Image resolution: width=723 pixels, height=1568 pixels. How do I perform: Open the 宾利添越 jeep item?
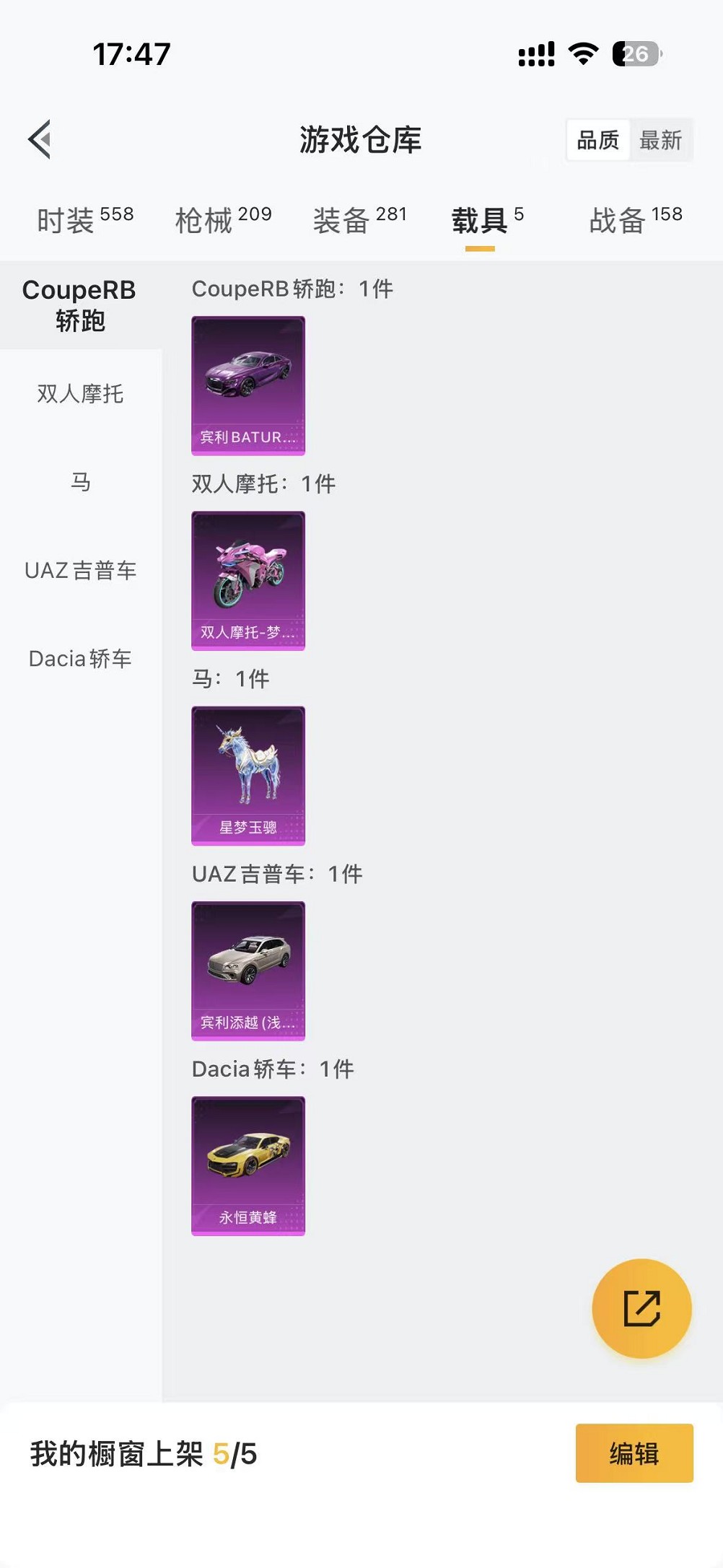click(x=248, y=971)
